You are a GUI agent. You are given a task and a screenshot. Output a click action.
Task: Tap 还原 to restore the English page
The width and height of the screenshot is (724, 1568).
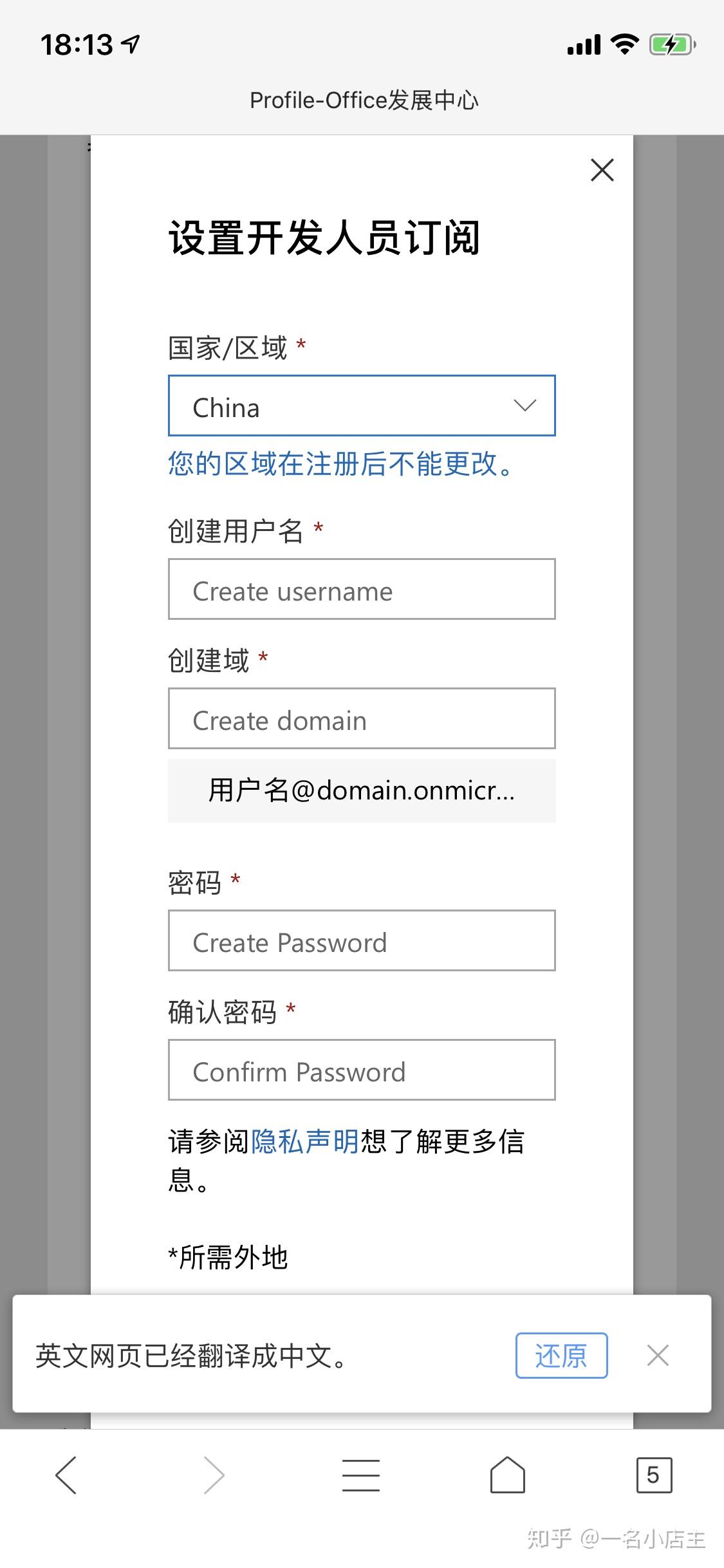pyautogui.click(x=561, y=1356)
